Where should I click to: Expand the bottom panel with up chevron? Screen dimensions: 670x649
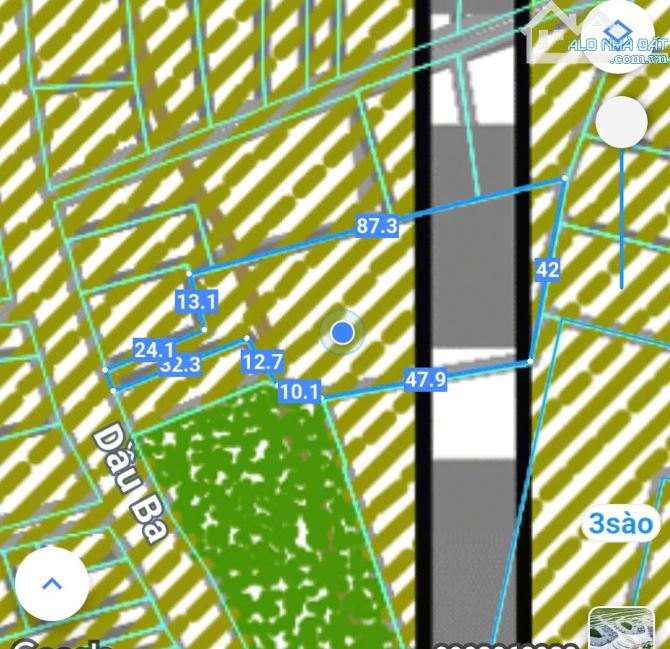[x=51, y=584]
